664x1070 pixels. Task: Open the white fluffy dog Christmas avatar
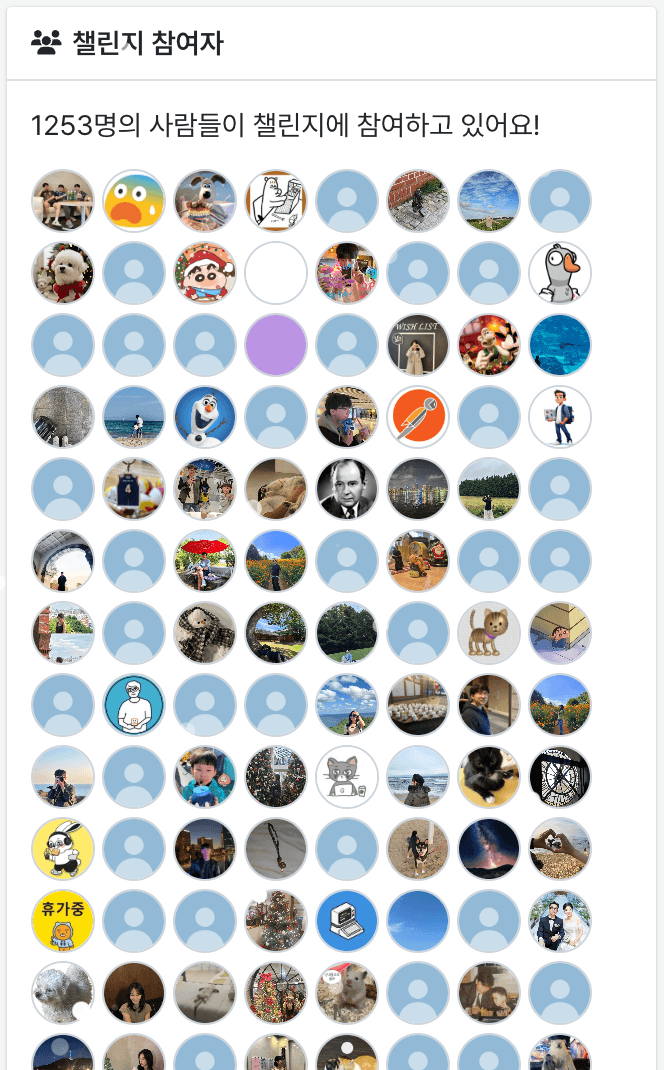click(63, 273)
